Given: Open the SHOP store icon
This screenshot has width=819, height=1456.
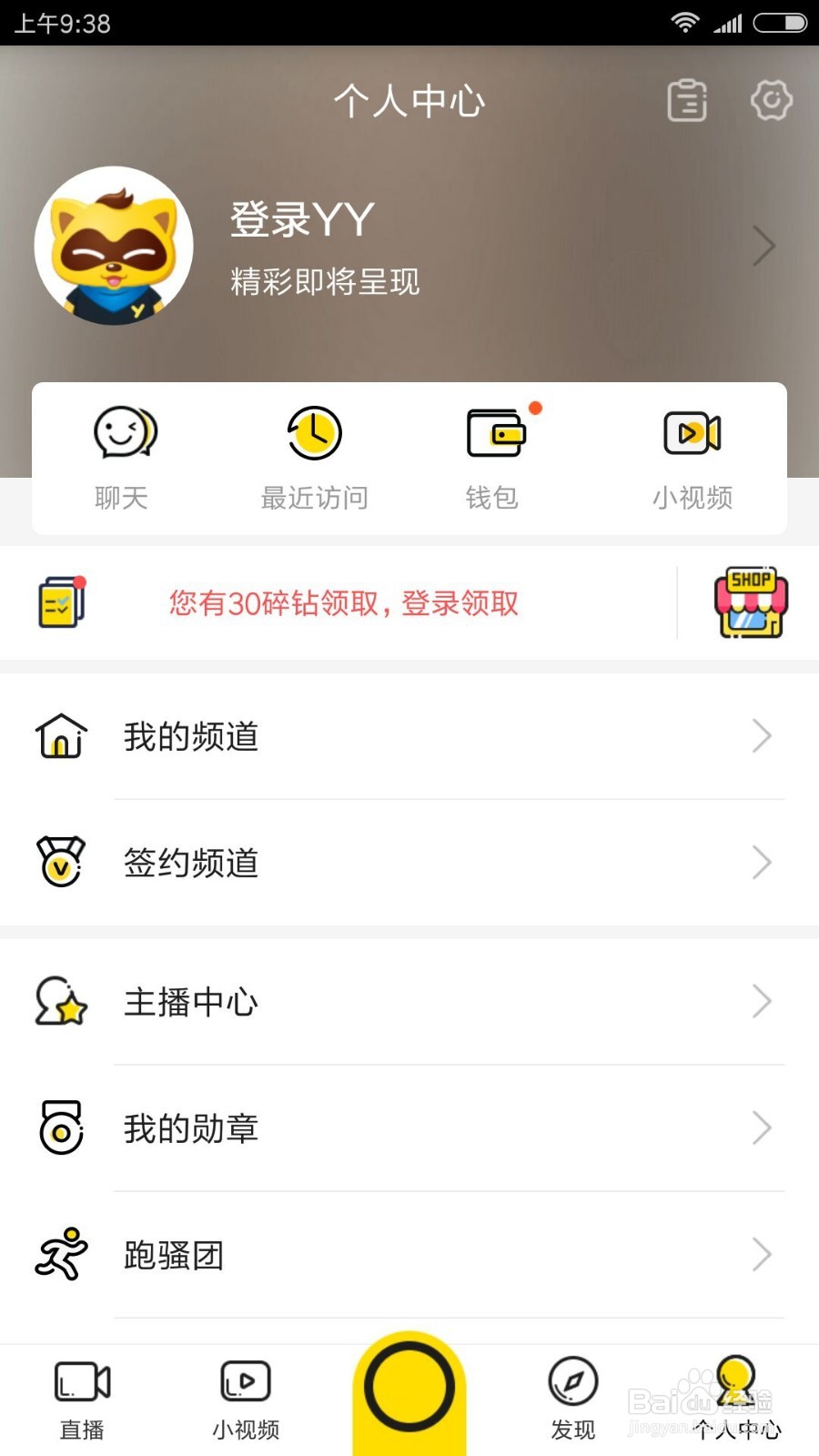Looking at the screenshot, I should (750, 602).
